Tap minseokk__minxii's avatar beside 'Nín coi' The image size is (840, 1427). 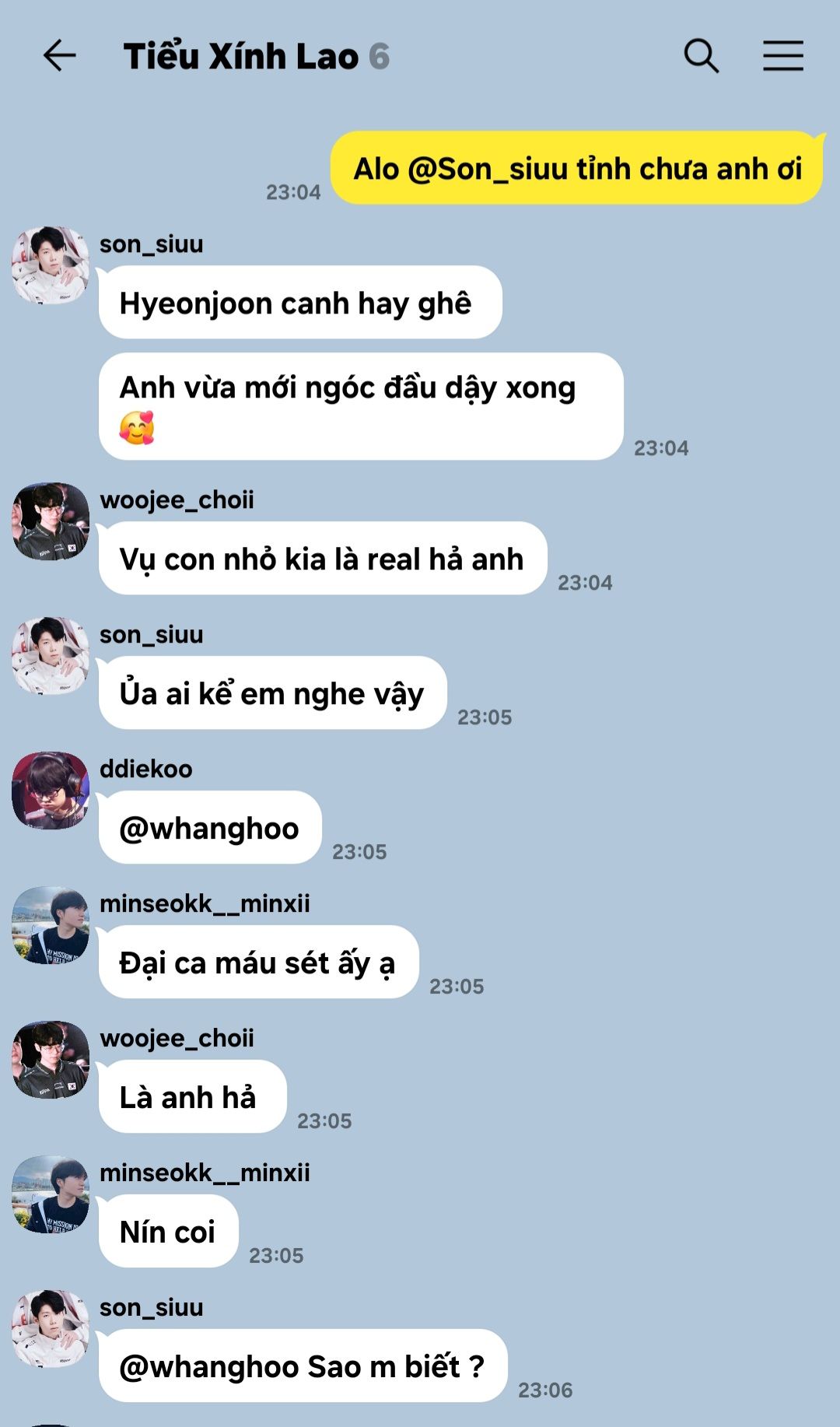(51, 1194)
